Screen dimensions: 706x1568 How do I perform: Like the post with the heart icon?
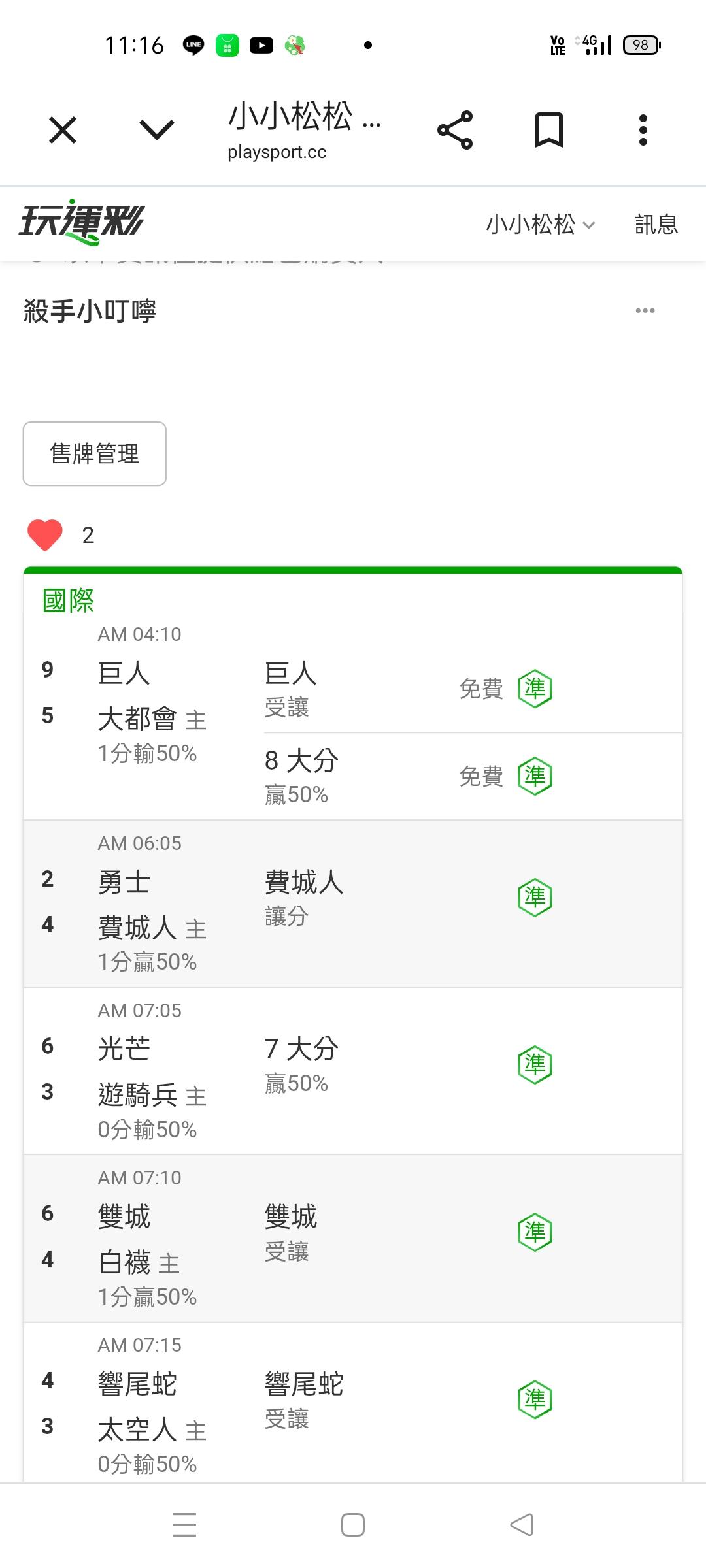(45, 535)
